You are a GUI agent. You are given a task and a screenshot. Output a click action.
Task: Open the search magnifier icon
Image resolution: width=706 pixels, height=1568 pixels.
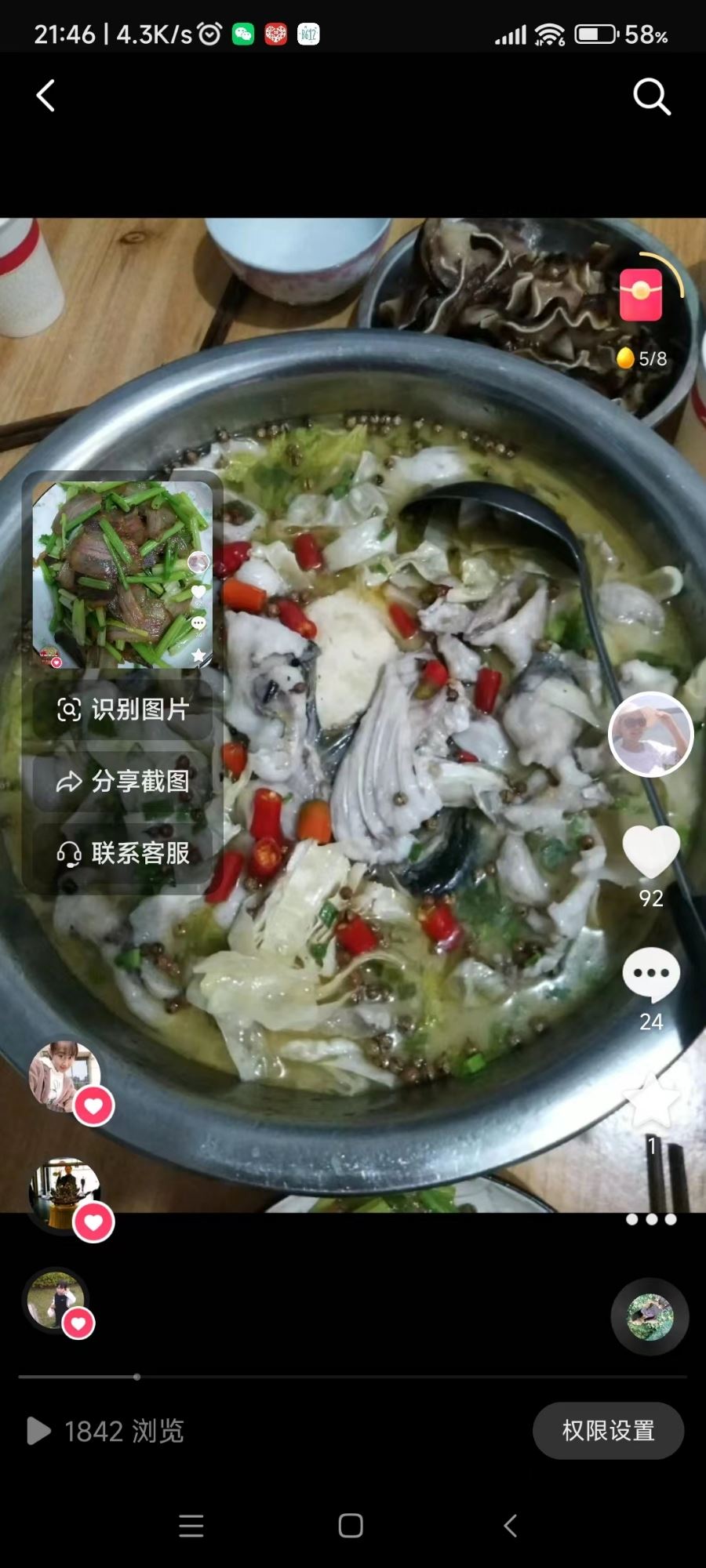coord(651,96)
